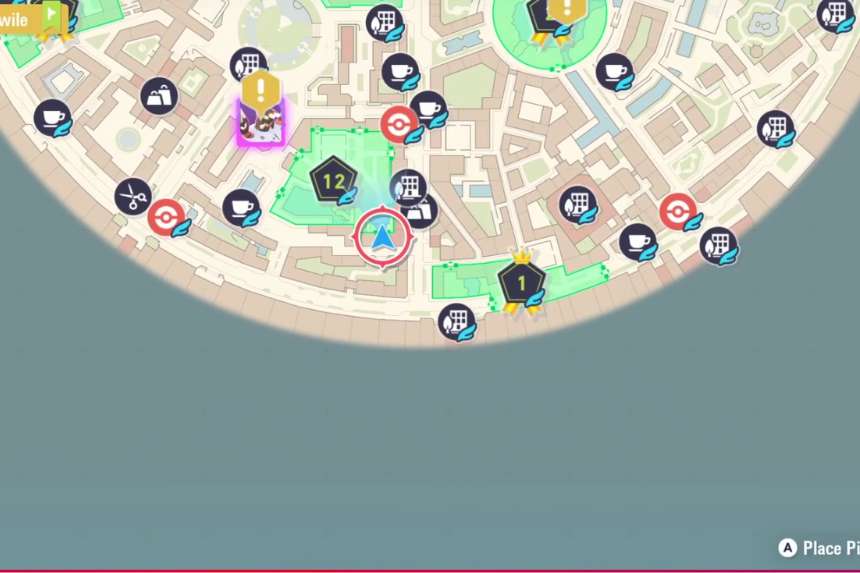Open the scissors salon marker
The image size is (860, 573).
(132, 196)
